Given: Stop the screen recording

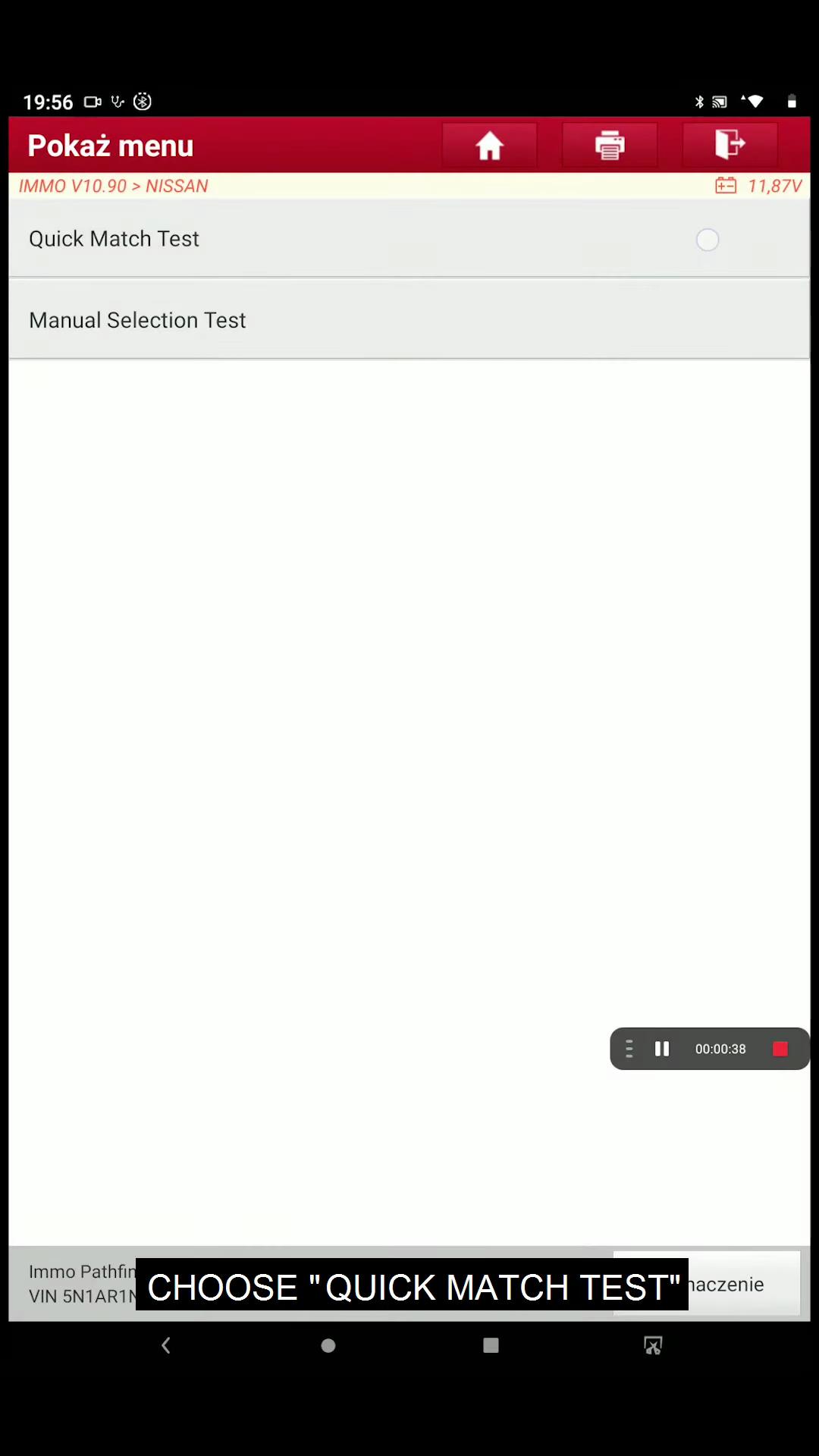Looking at the screenshot, I should pyautogui.click(x=780, y=1049).
